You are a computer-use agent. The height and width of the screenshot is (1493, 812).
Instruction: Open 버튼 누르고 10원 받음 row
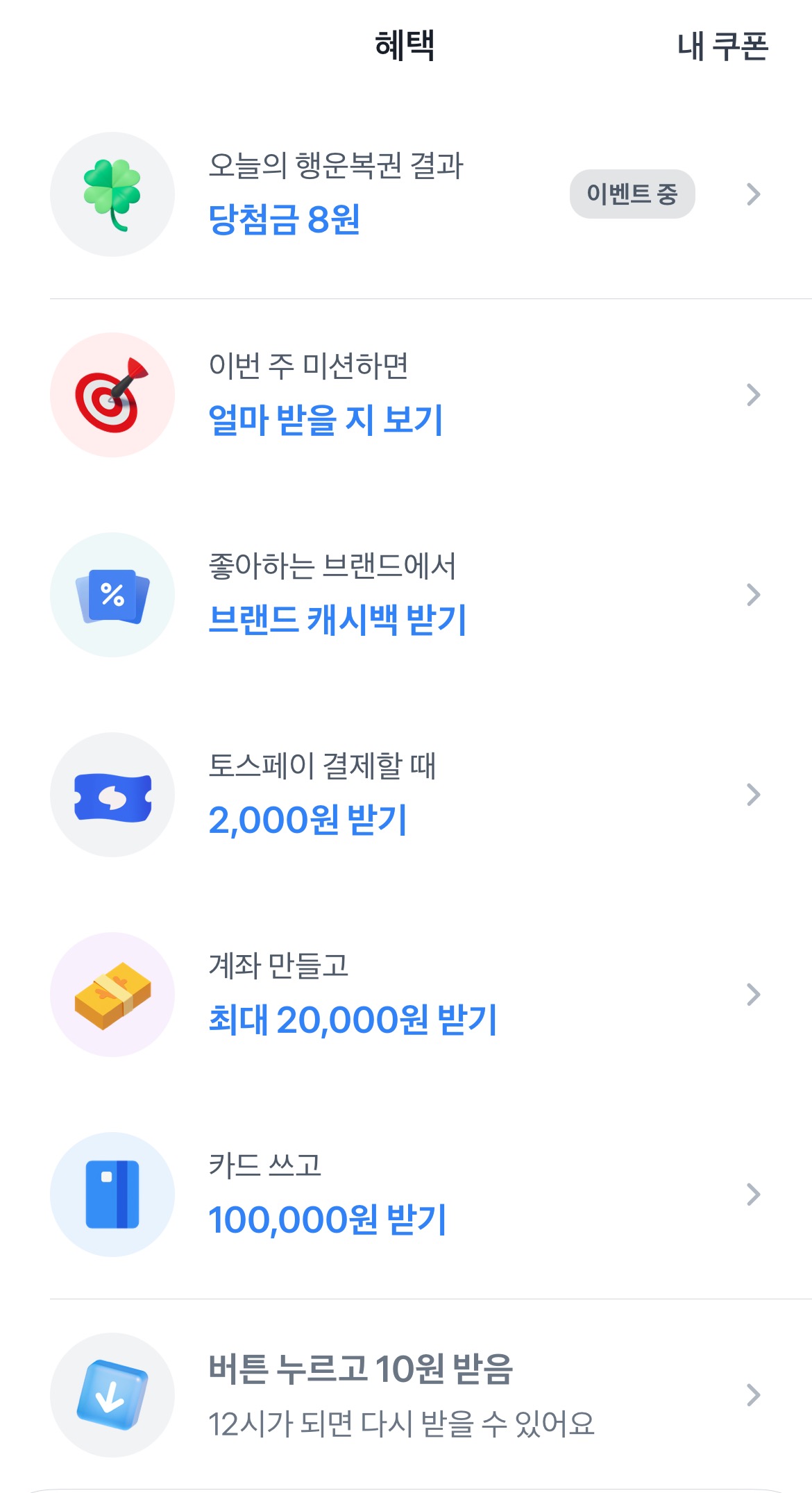[406, 1394]
